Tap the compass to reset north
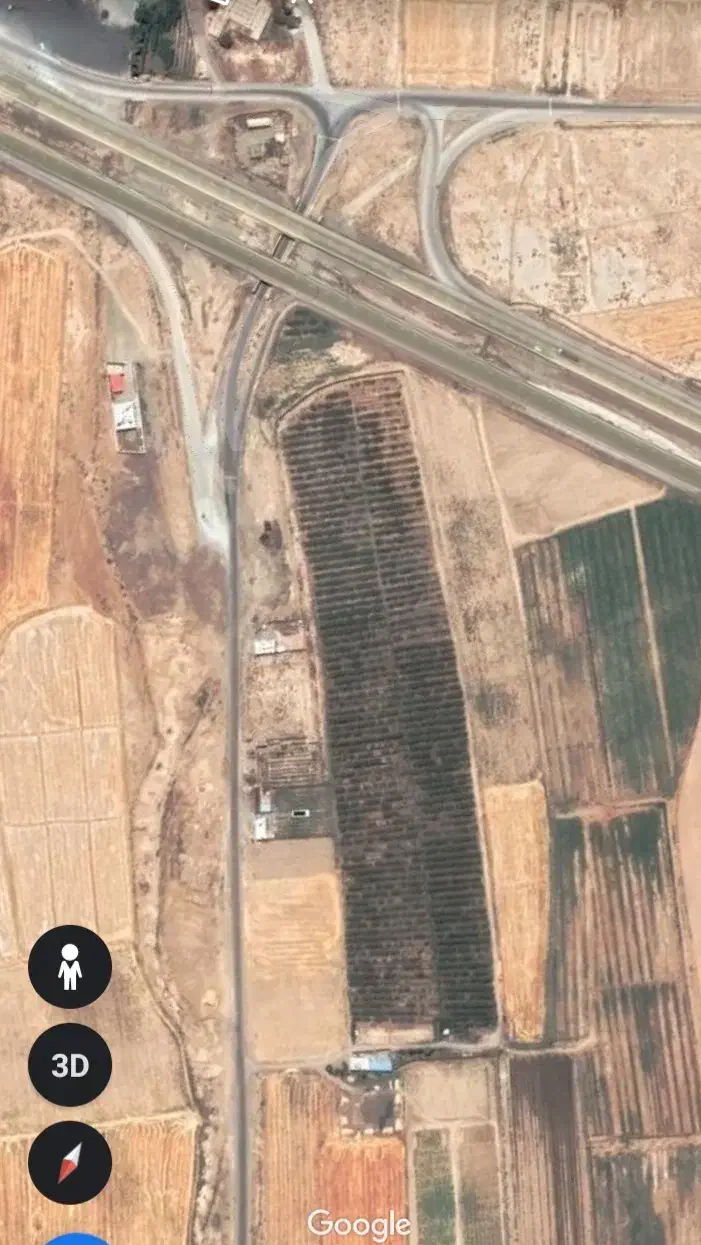The width and height of the screenshot is (701, 1245). (x=70, y=1162)
